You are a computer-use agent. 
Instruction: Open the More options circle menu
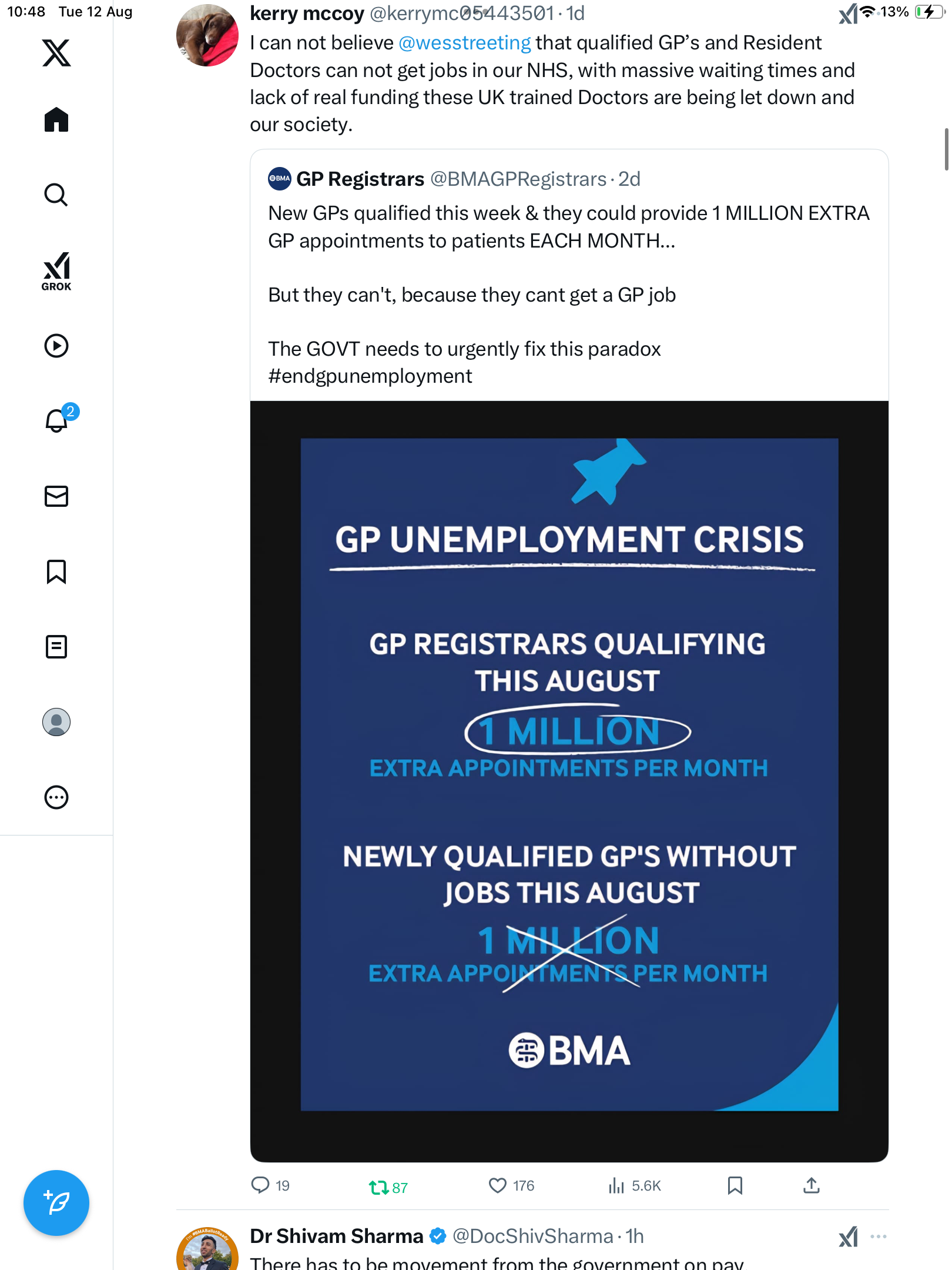point(56,797)
